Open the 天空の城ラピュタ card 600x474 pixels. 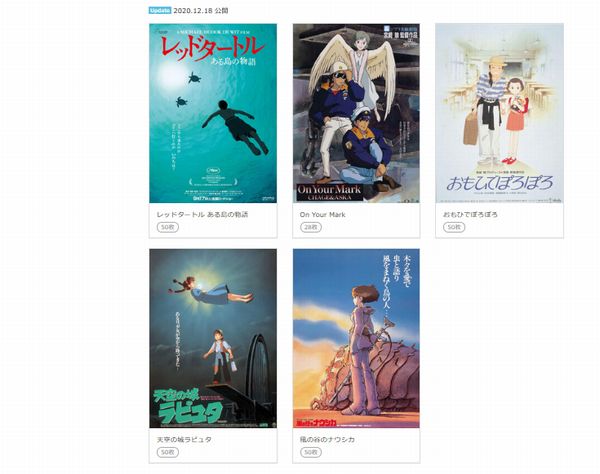[212, 340]
